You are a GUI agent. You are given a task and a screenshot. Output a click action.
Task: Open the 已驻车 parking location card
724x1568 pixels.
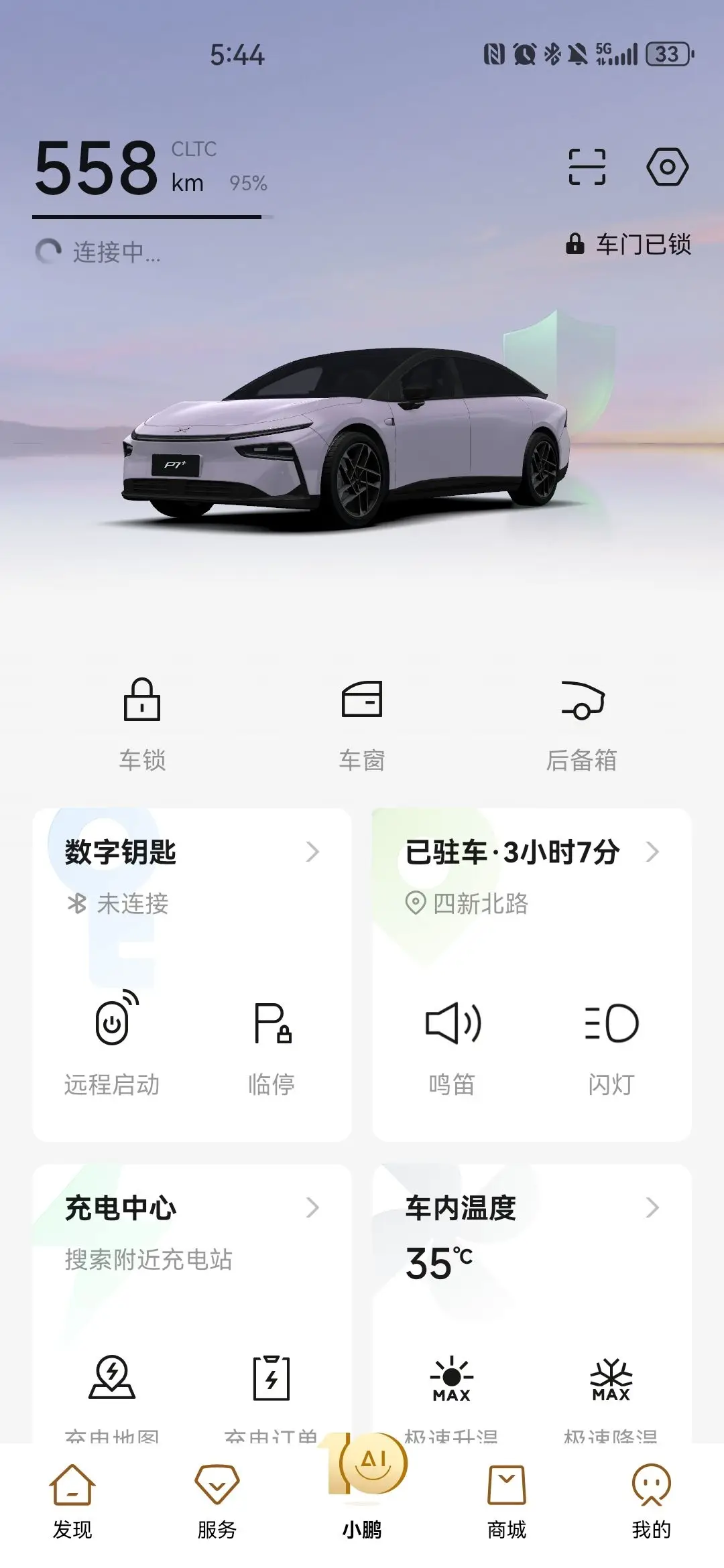[x=532, y=852]
